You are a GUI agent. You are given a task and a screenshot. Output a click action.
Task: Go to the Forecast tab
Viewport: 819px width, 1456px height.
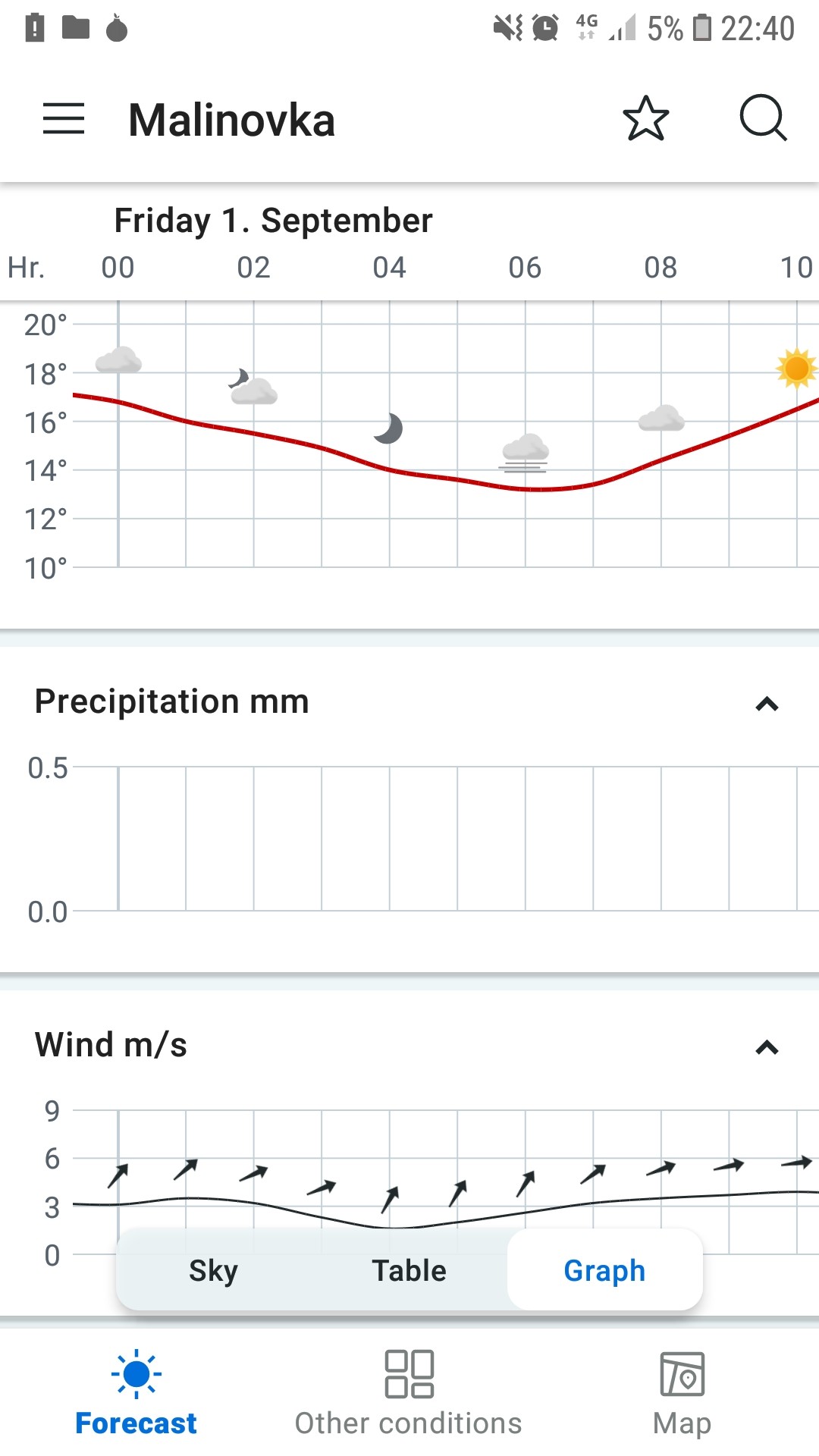point(136,1393)
